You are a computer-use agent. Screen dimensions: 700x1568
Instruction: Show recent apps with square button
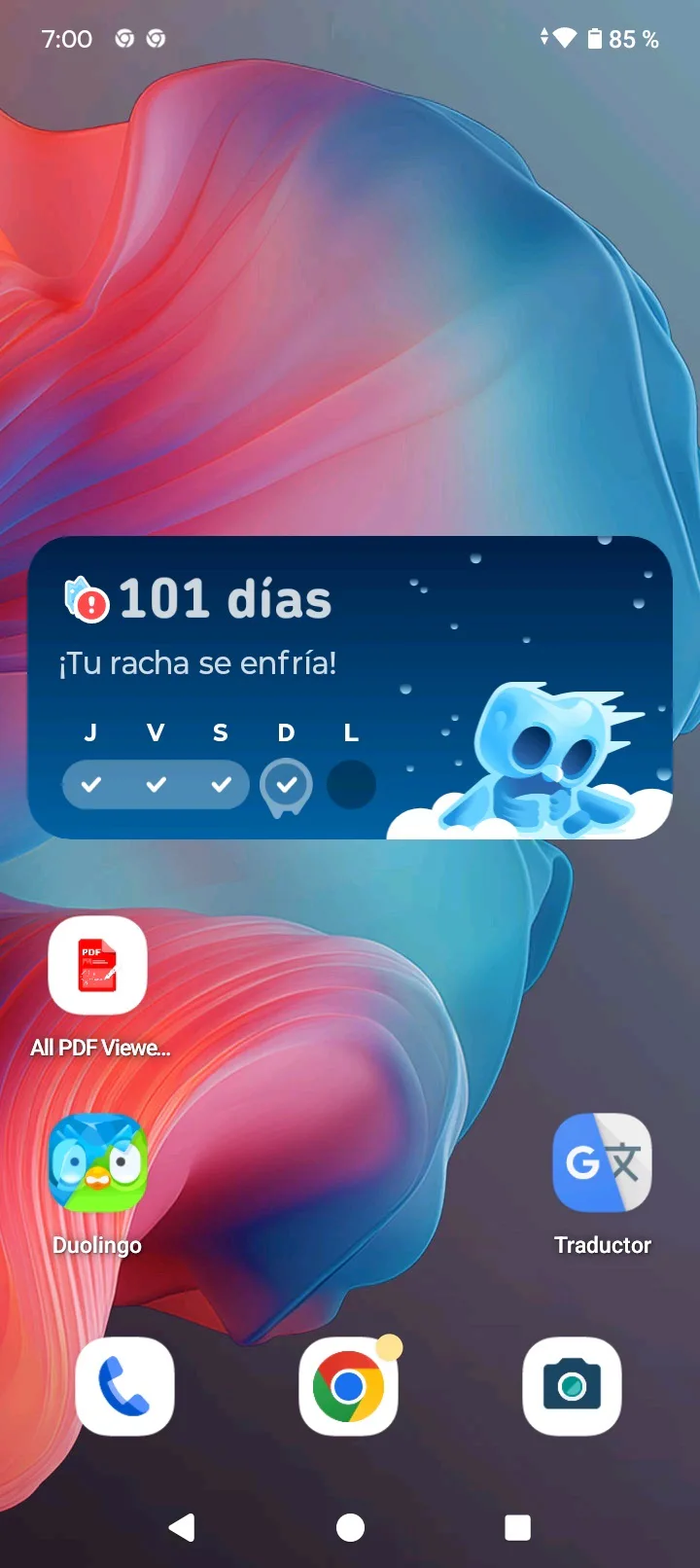click(x=518, y=1527)
